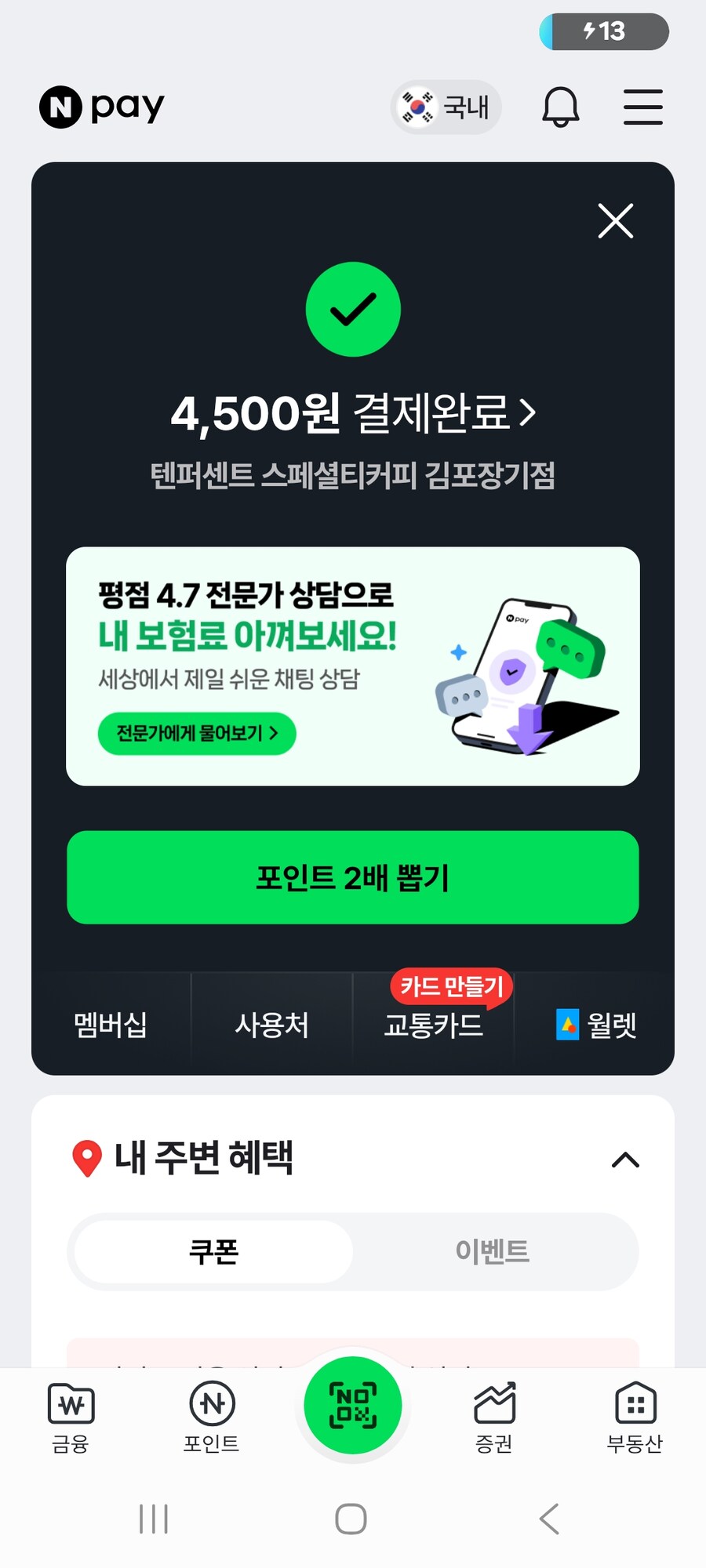The image size is (706, 1568).
Task: Open the hamburger menu
Action: click(642, 106)
